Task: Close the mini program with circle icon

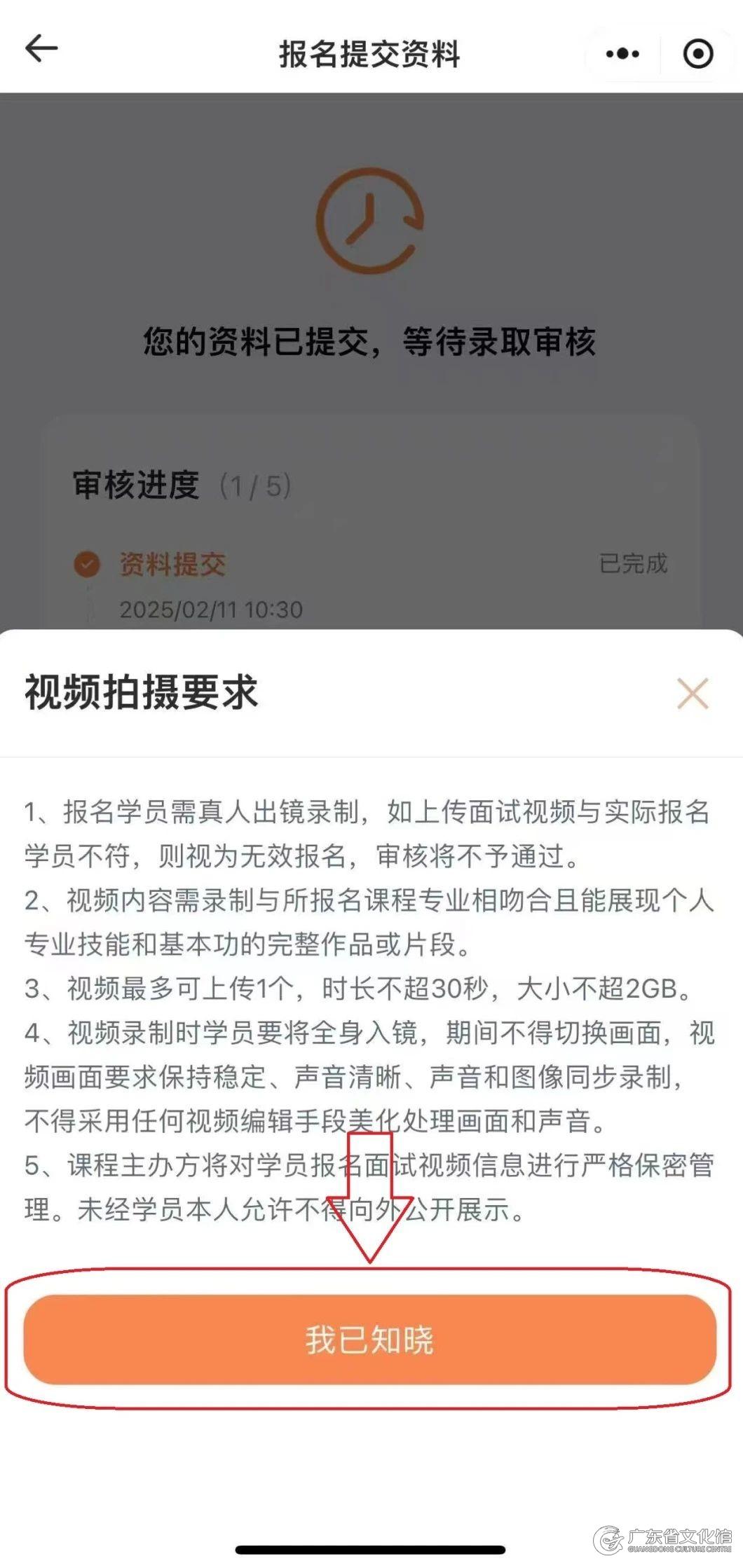Action: tap(697, 54)
